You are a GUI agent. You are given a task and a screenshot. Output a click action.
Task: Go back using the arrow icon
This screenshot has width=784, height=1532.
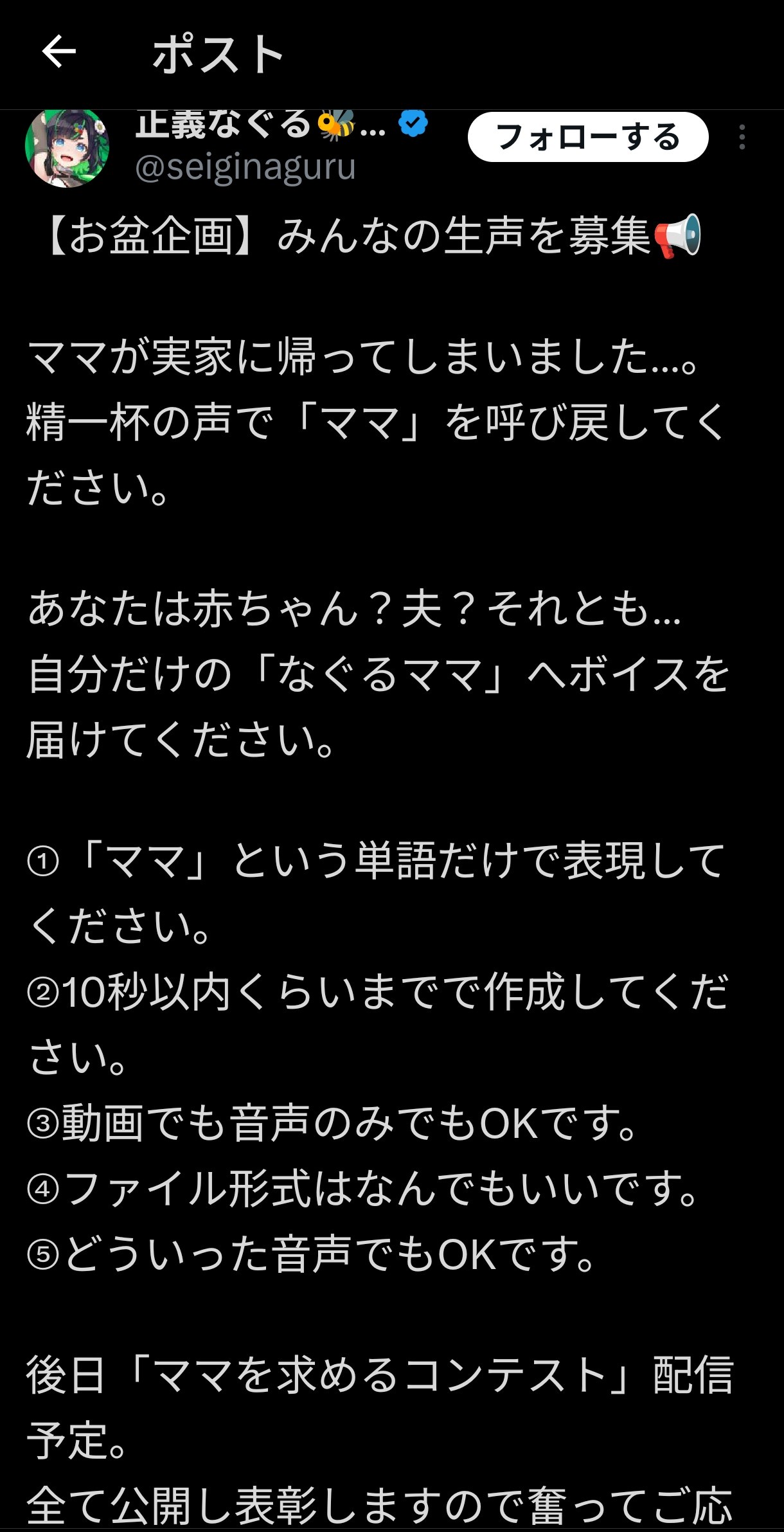tap(58, 53)
